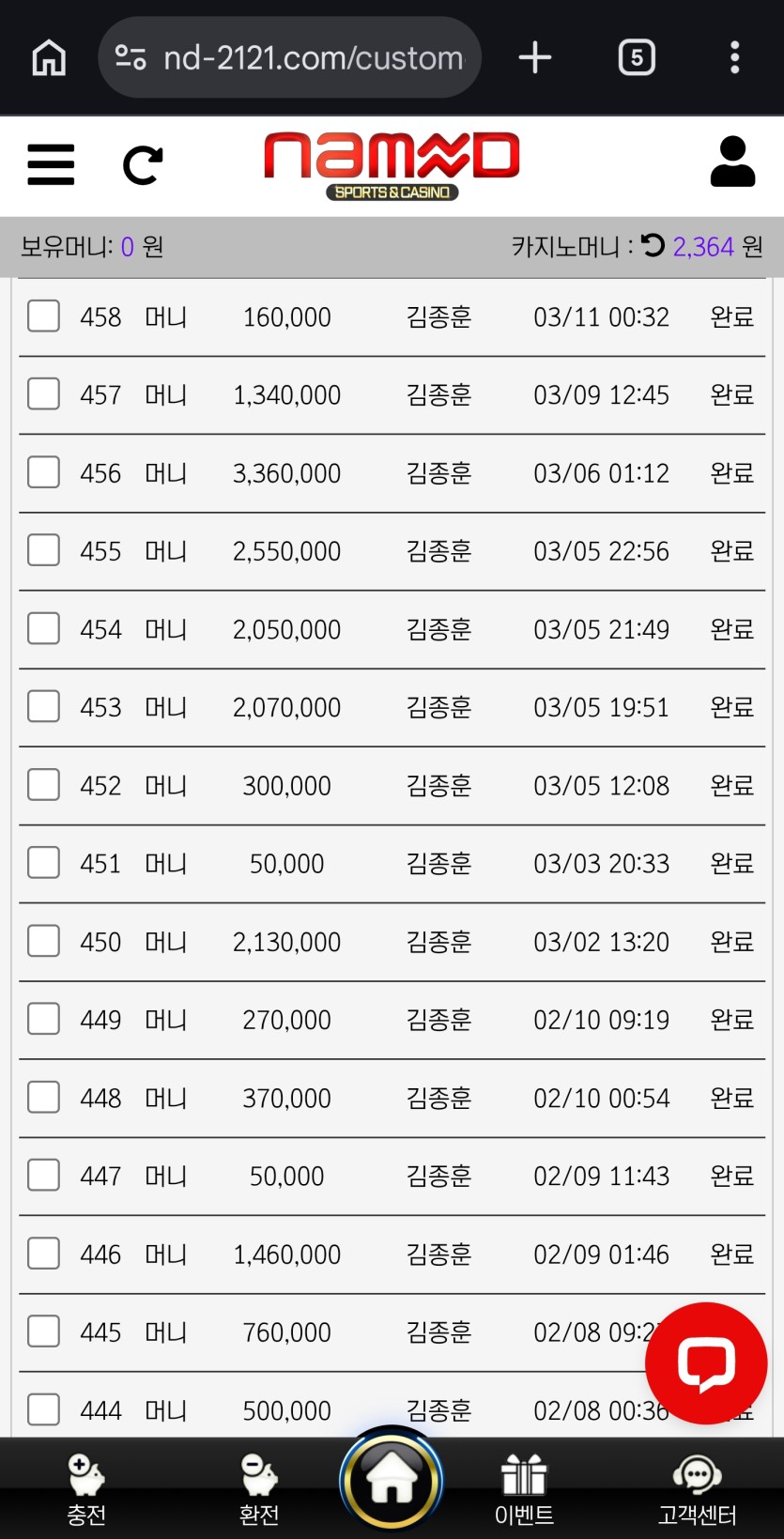This screenshot has width=784, height=1539.
Task: Select the checkbox for entry 456
Action: pyautogui.click(x=43, y=472)
